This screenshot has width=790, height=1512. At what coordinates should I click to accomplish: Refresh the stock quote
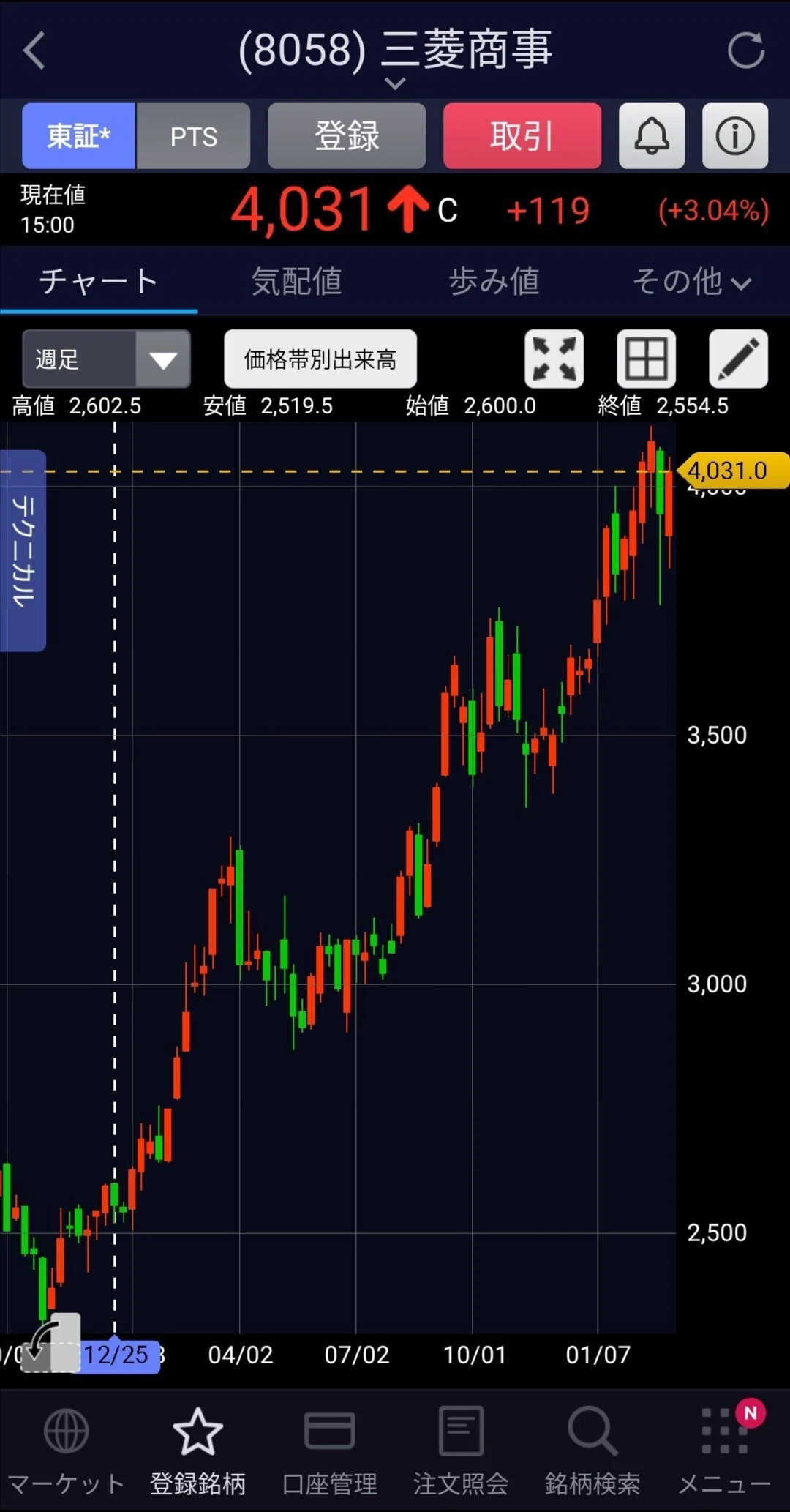[746, 50]
